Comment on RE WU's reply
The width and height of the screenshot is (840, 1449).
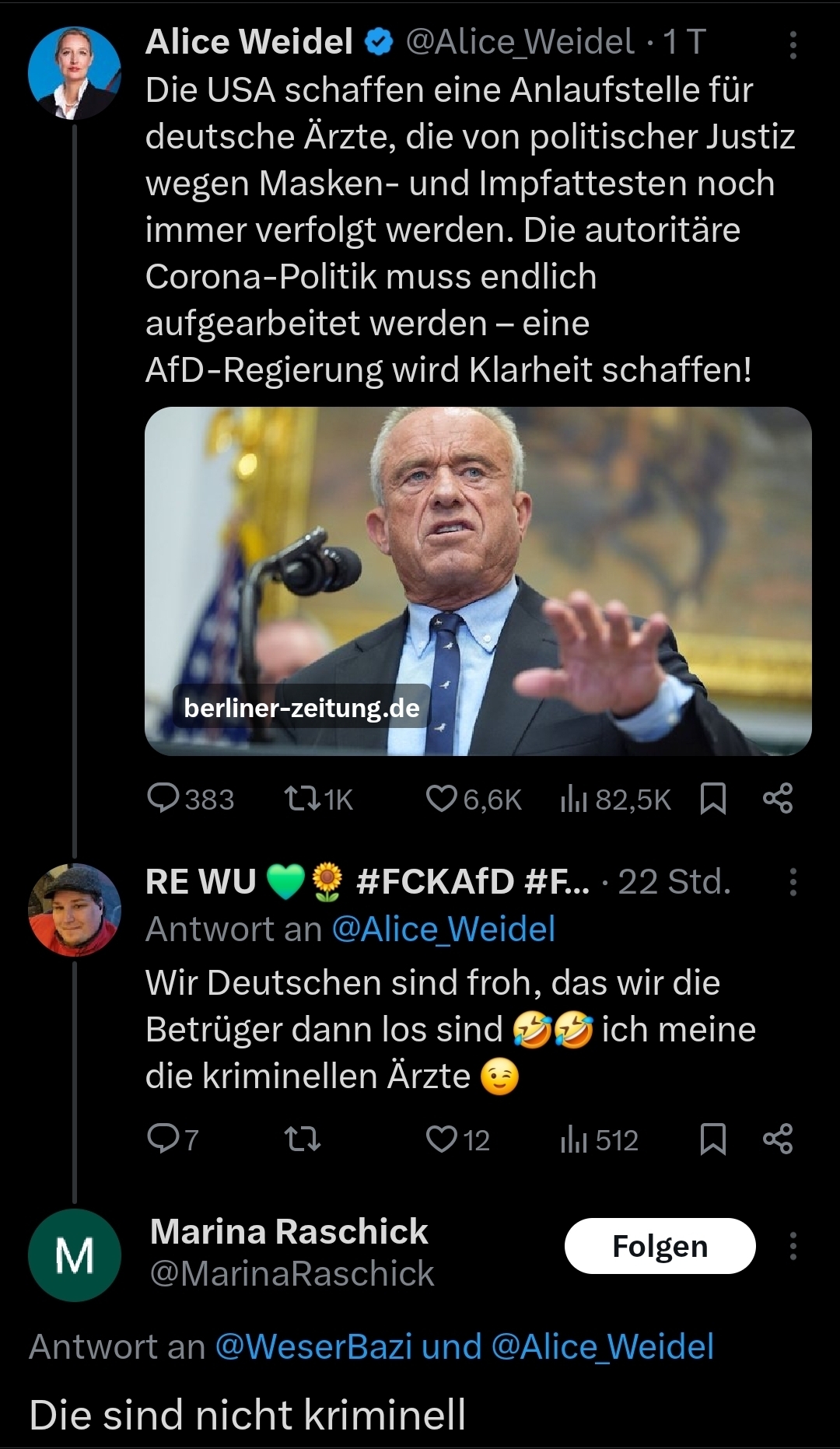coord(163,1139)
